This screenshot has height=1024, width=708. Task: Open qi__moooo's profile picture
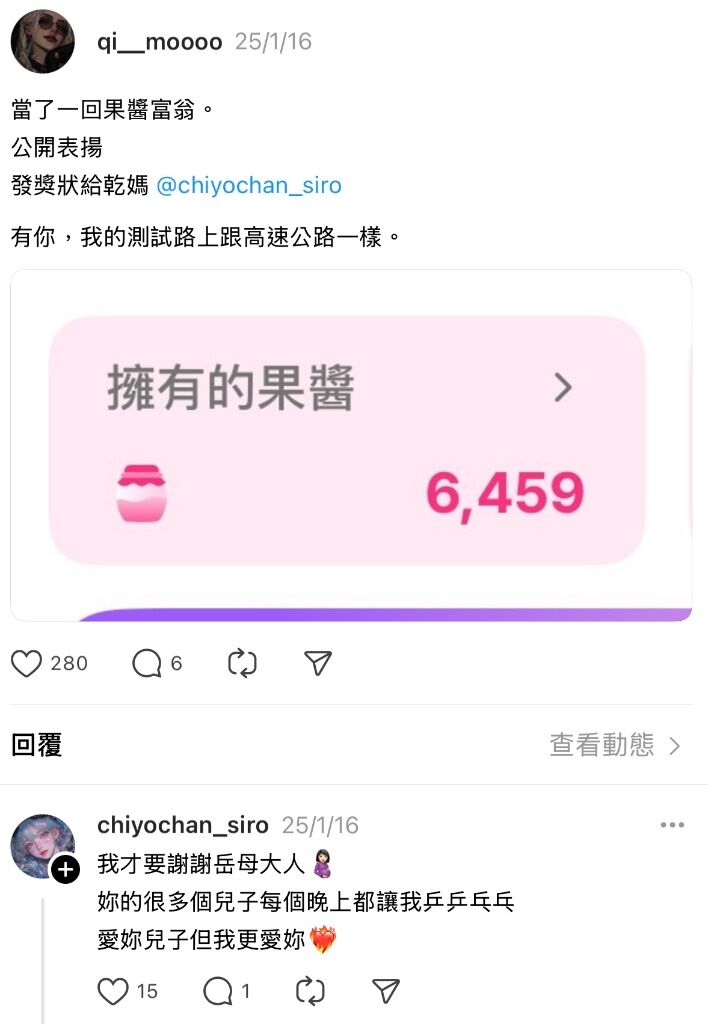42,42
